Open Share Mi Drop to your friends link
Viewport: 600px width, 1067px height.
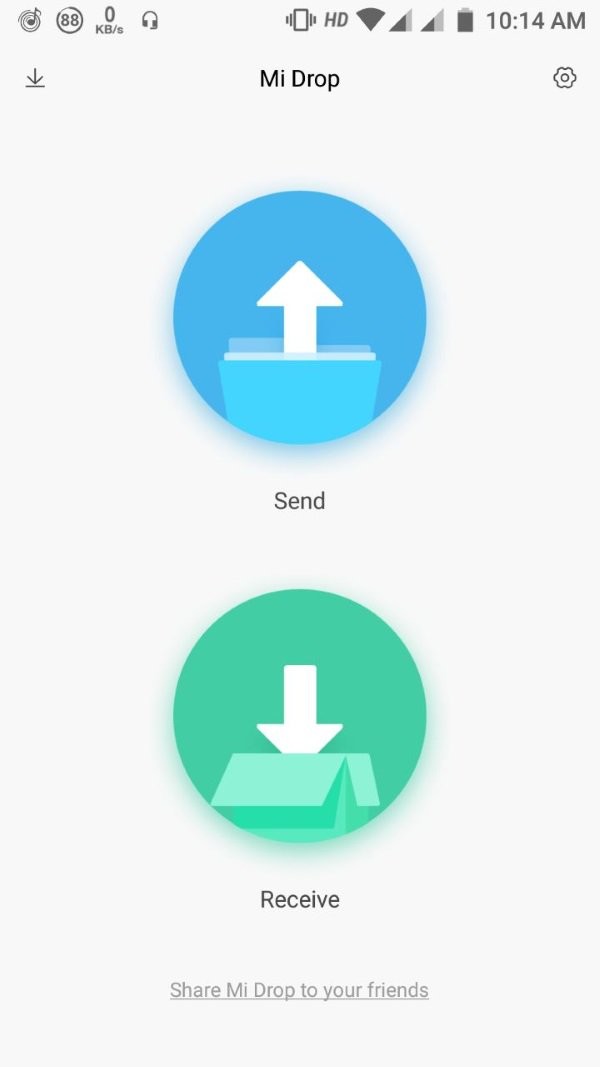tap(299, 990)
